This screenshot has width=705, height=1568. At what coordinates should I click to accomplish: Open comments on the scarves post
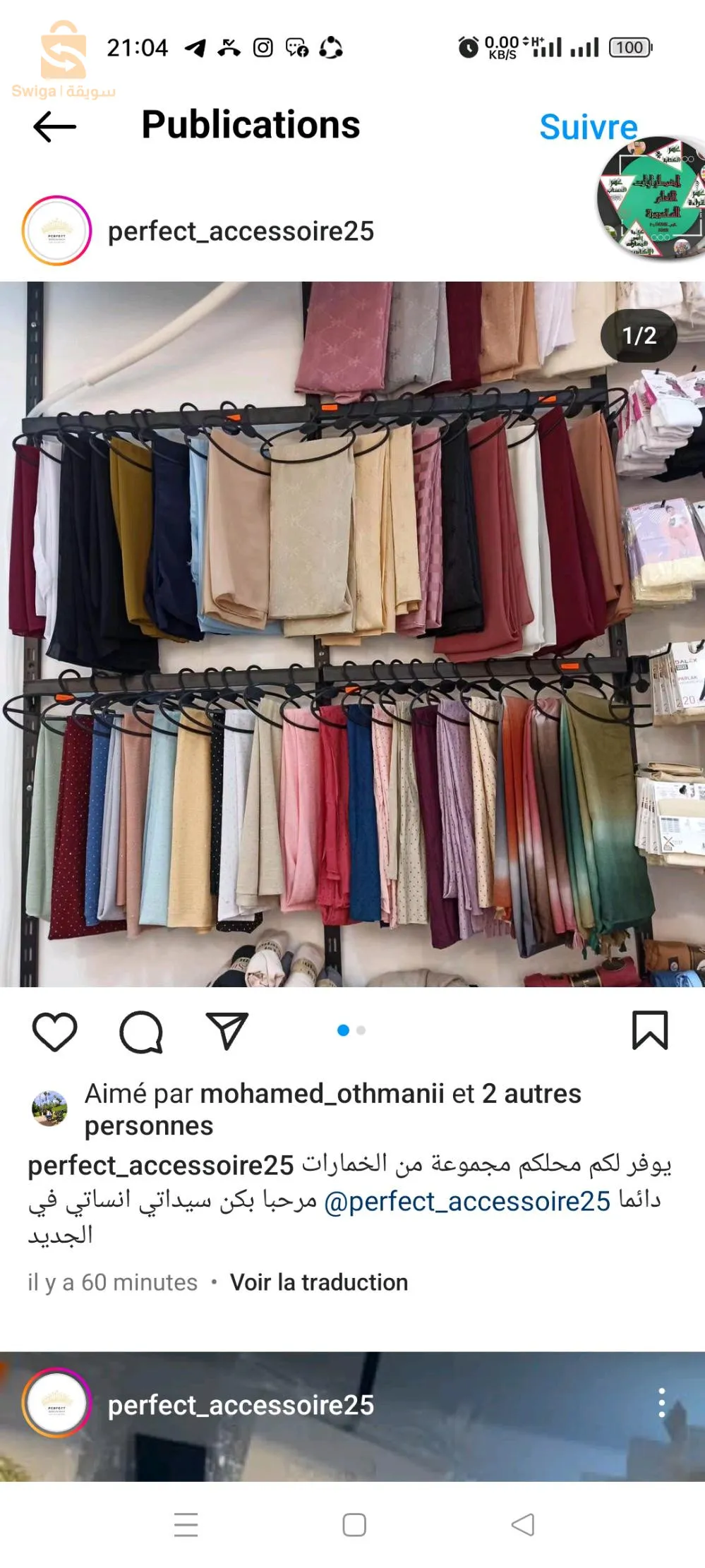[x=141, y=1031]
